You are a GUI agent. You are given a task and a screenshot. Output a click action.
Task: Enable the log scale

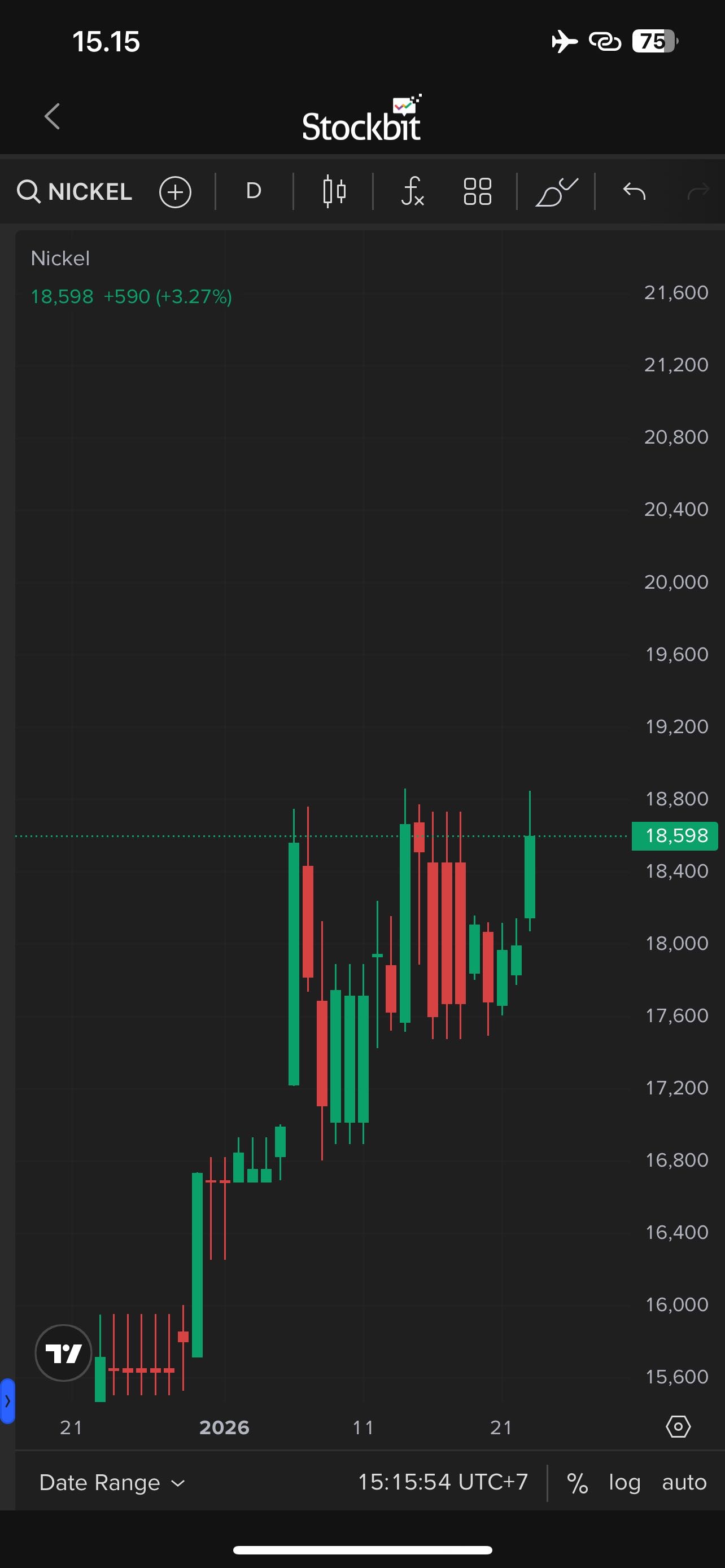point(624,1482)
